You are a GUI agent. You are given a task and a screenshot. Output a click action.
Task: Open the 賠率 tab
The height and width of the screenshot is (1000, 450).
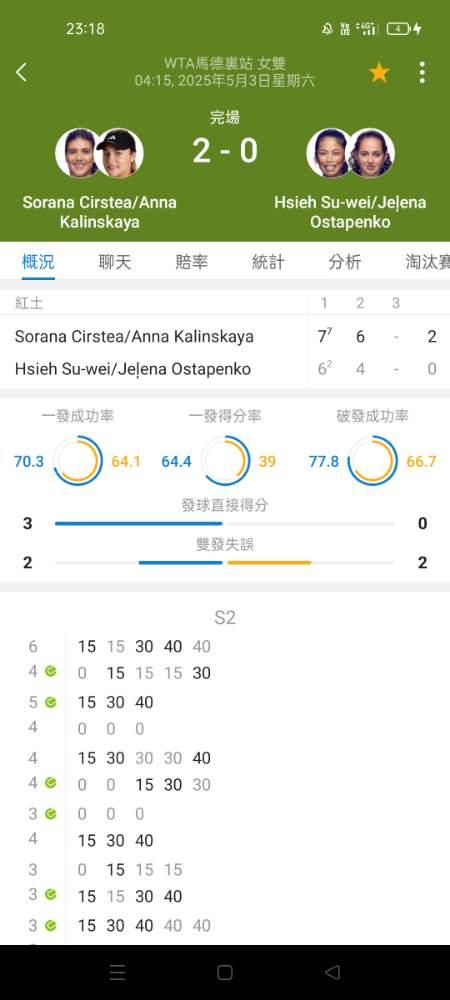click(191, 261)
